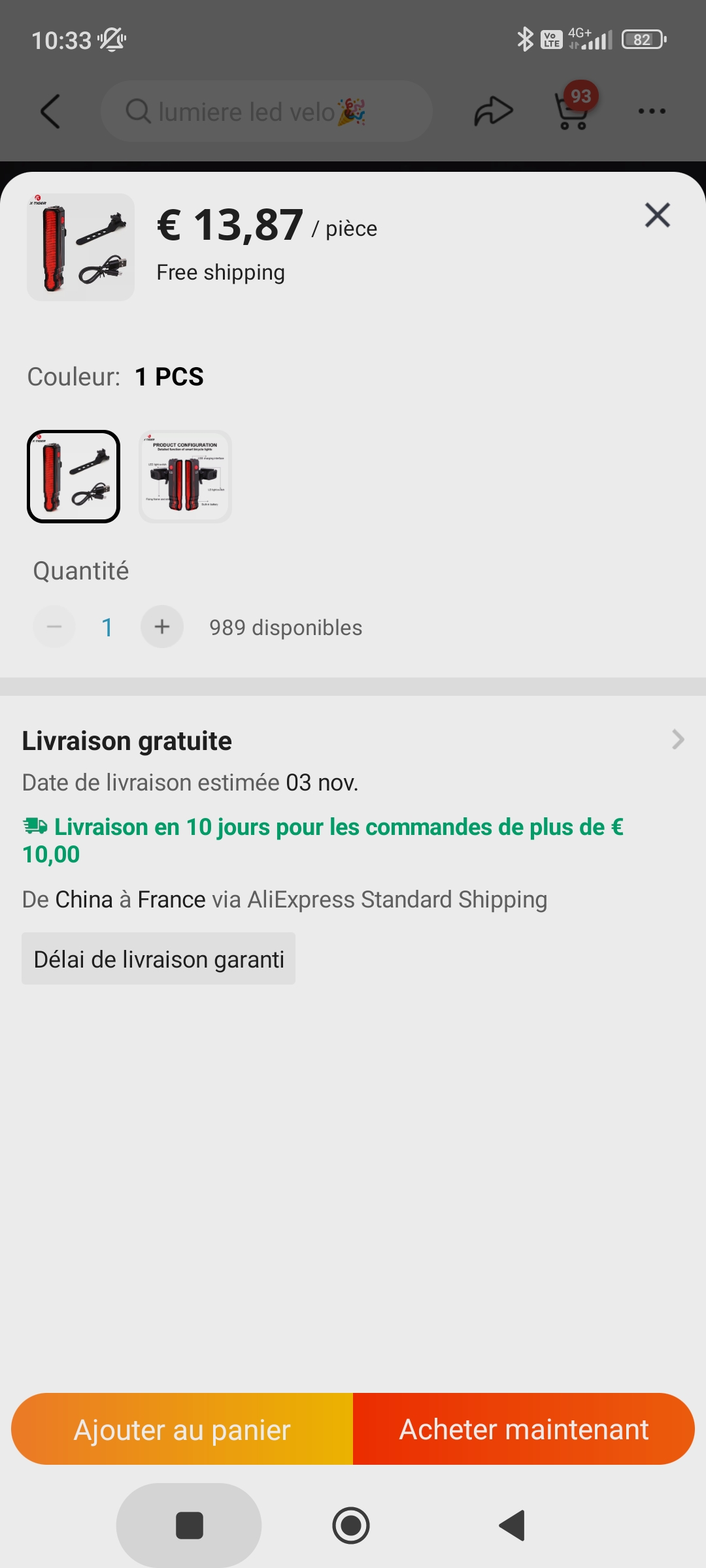Open recent apps from the navigation bar

coord(189,1526)
